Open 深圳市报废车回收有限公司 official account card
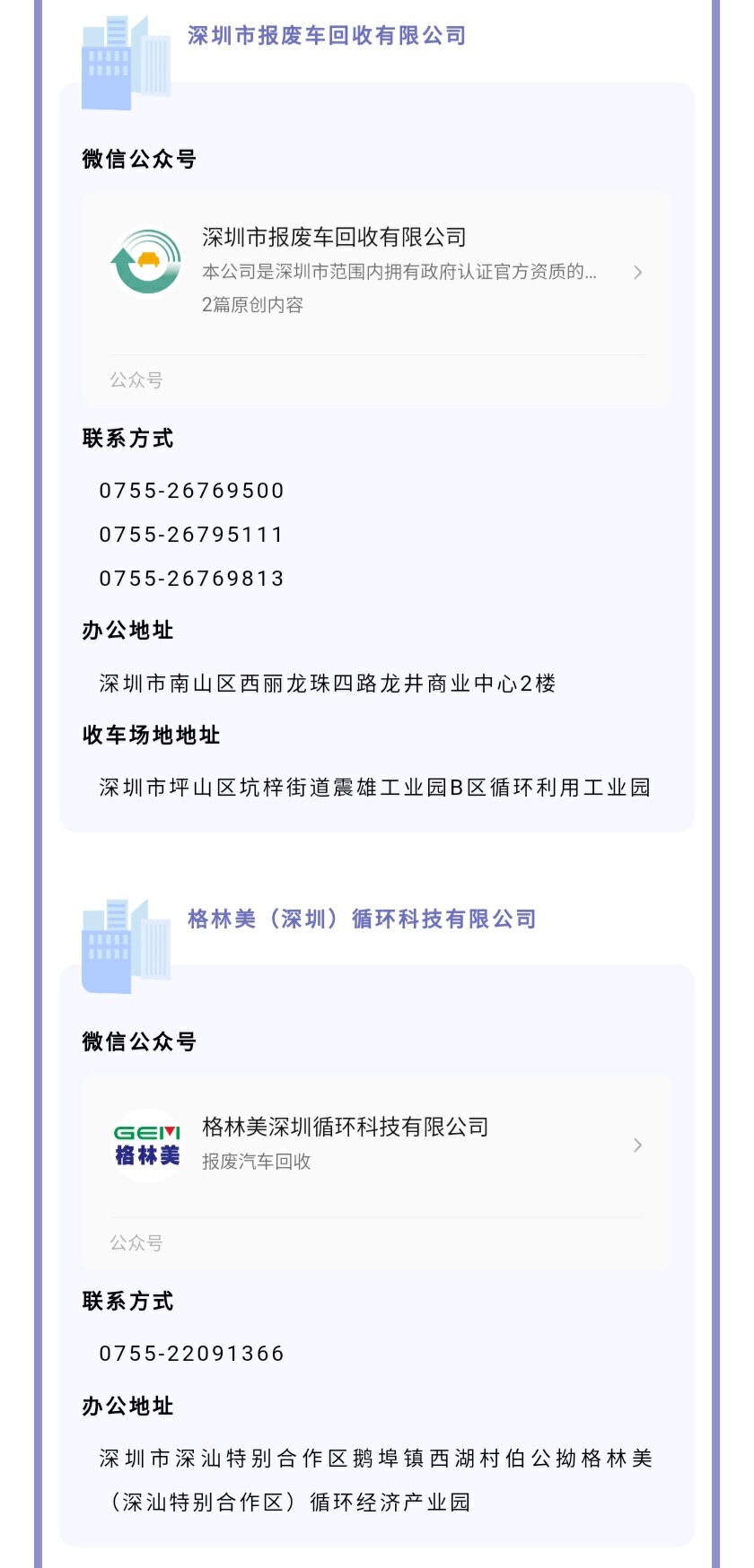The width and height of the screenshot is (754, 1568). tap(377, 271)
